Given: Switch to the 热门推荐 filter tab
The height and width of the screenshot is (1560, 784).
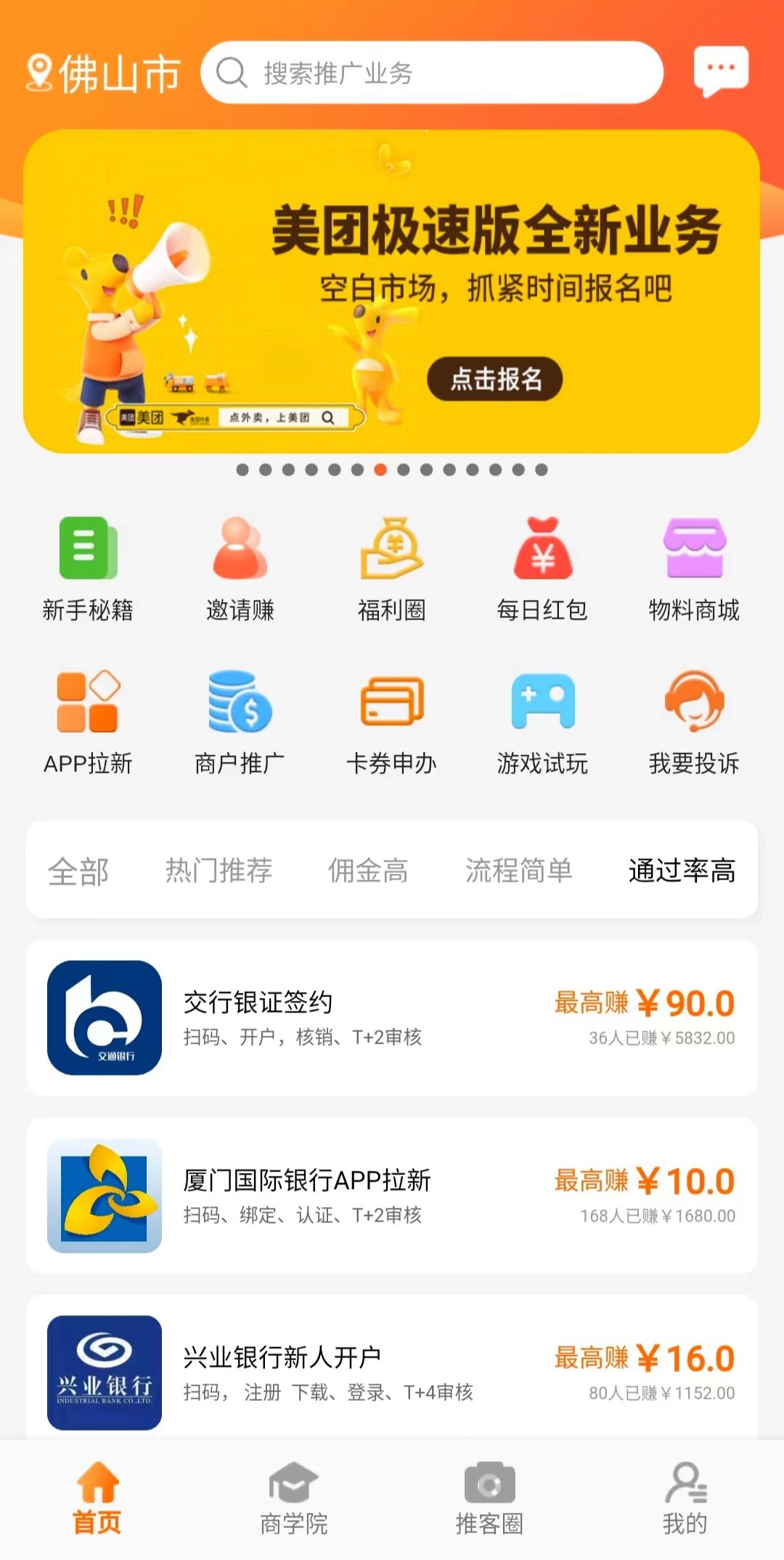Looking at the screenshot, I should pyautogui.click(x=219, y=872).
